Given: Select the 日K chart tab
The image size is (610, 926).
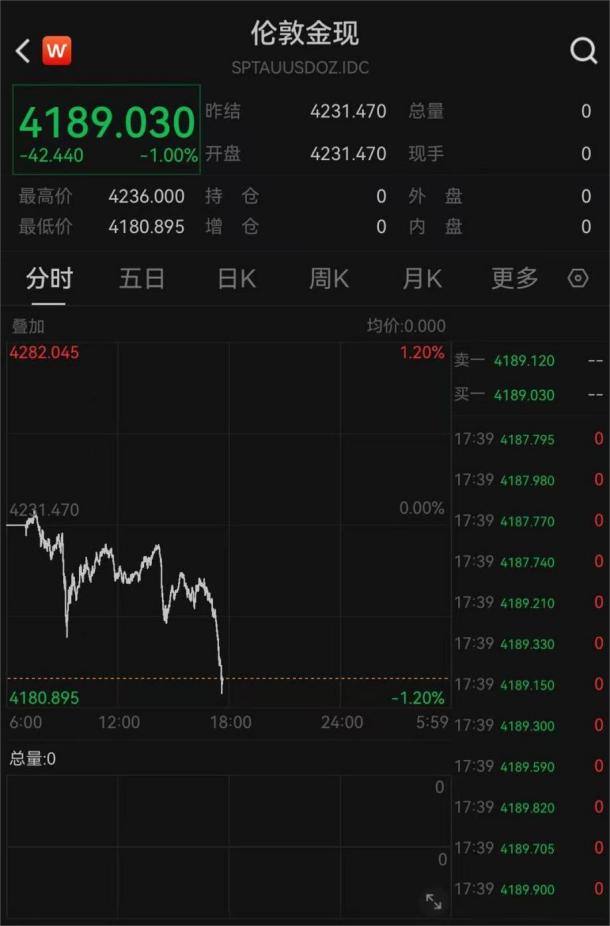Looking at the screenshot, I should (x=236, y=278).
